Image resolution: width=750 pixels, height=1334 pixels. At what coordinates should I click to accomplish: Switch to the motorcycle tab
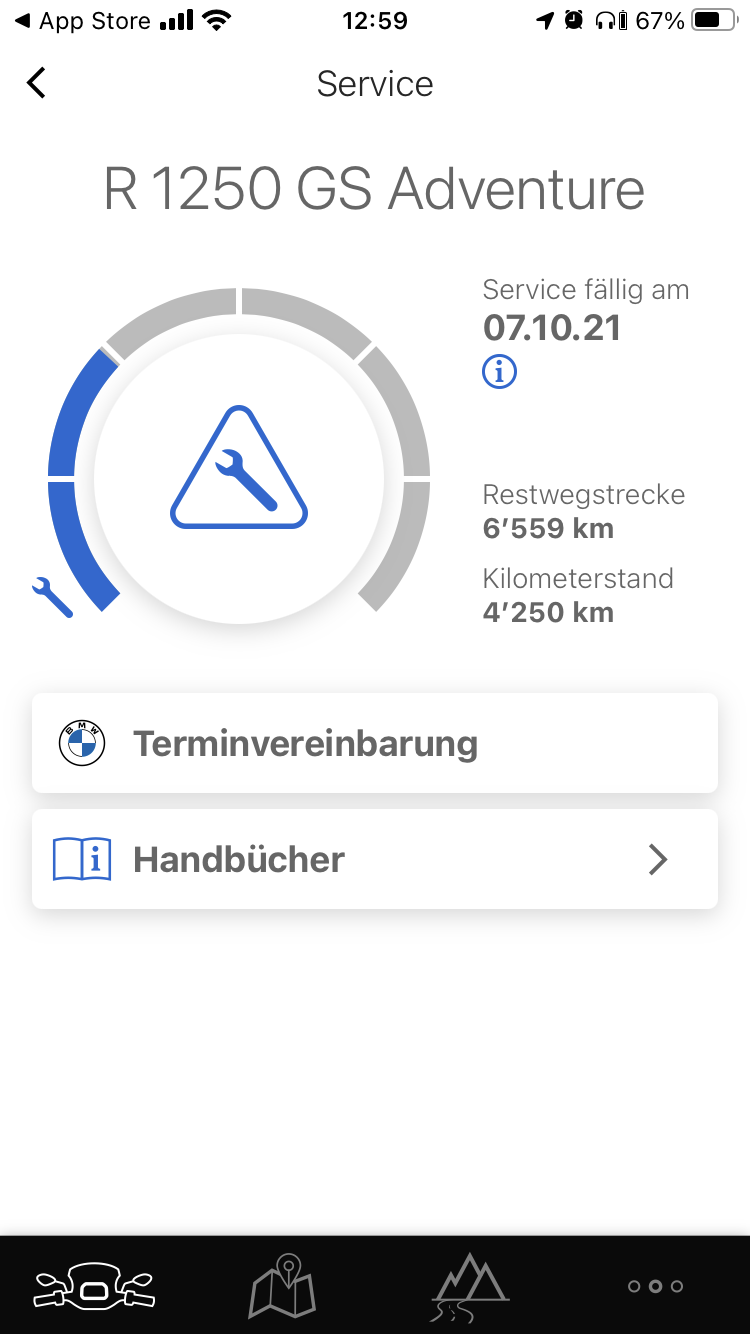(94, 1285)
